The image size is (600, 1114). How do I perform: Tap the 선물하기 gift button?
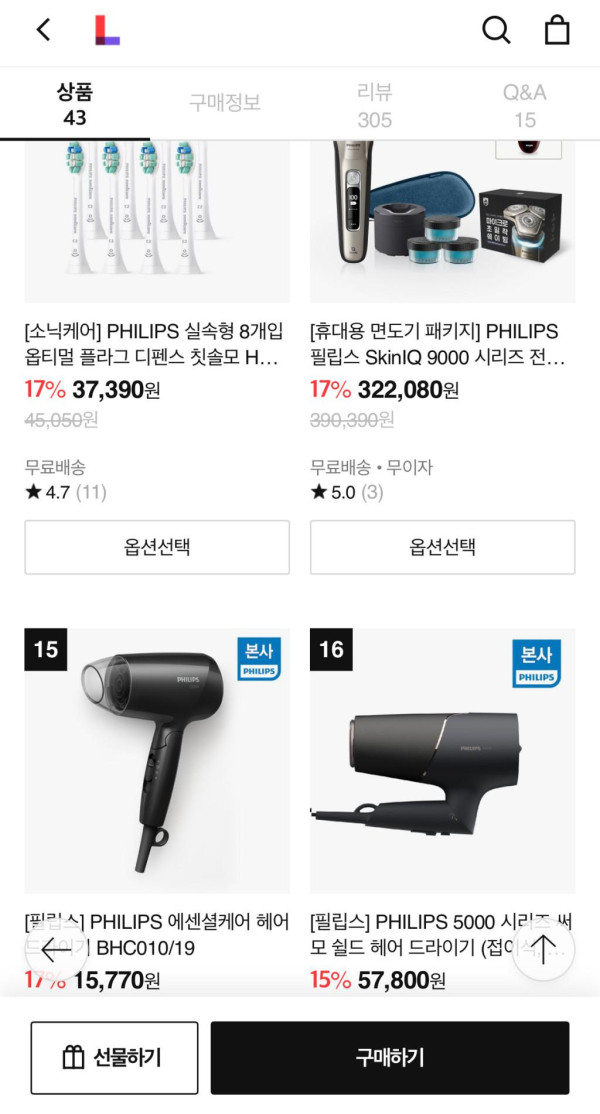coord(114,1057)
